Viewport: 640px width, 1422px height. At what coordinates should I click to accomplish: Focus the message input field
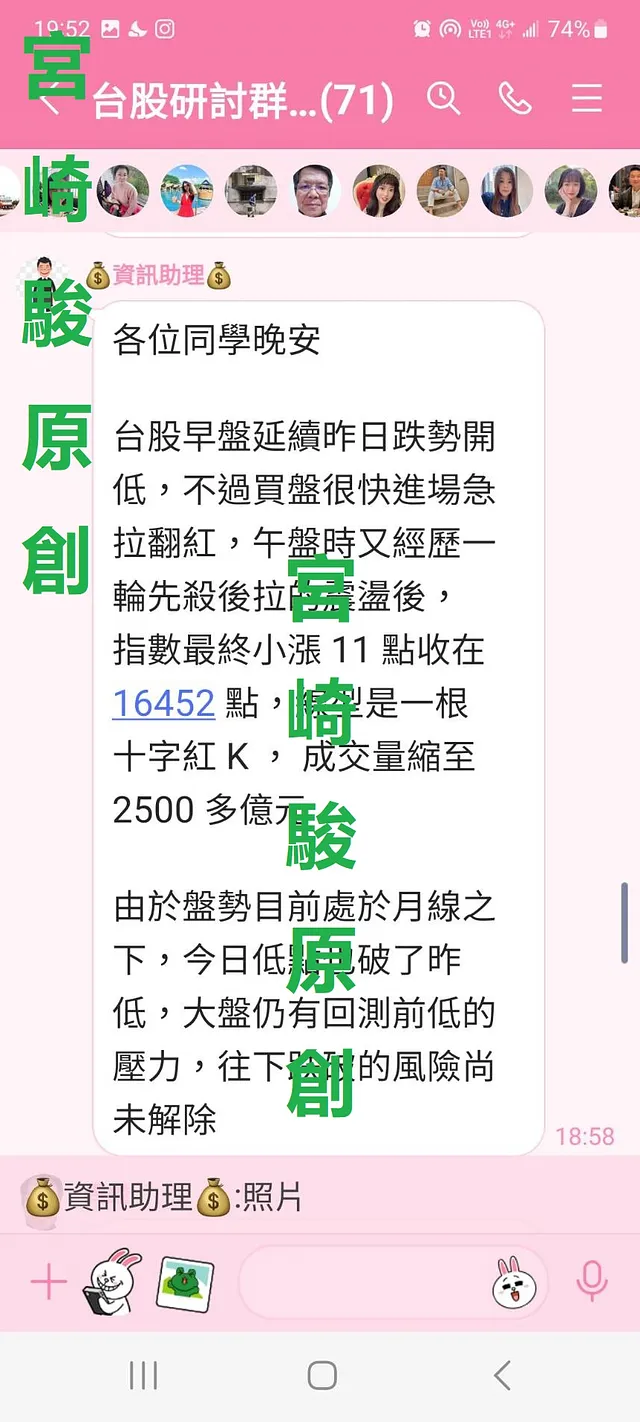point(365,1281)
